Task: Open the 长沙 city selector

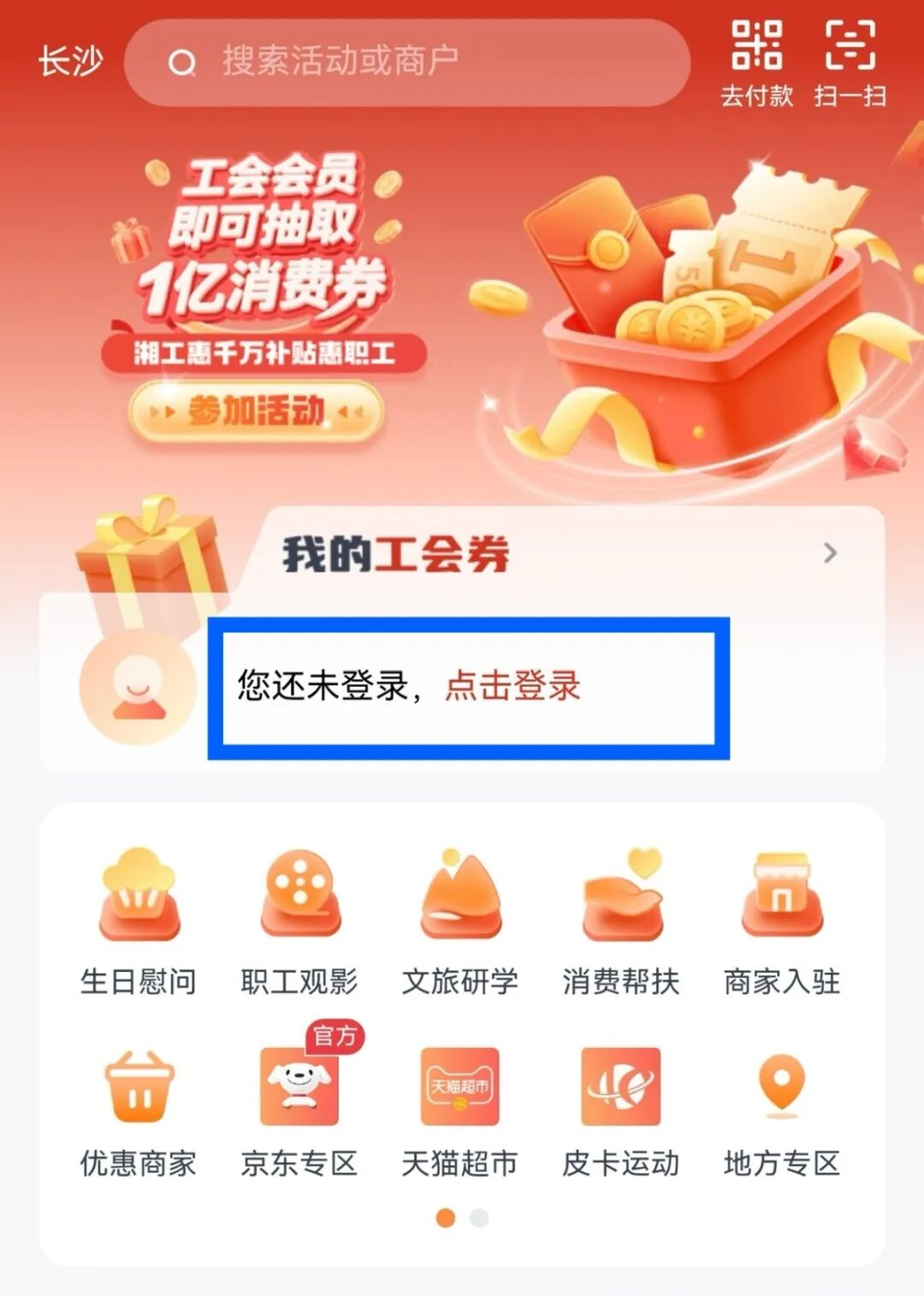Action: (x=70, y=62)
